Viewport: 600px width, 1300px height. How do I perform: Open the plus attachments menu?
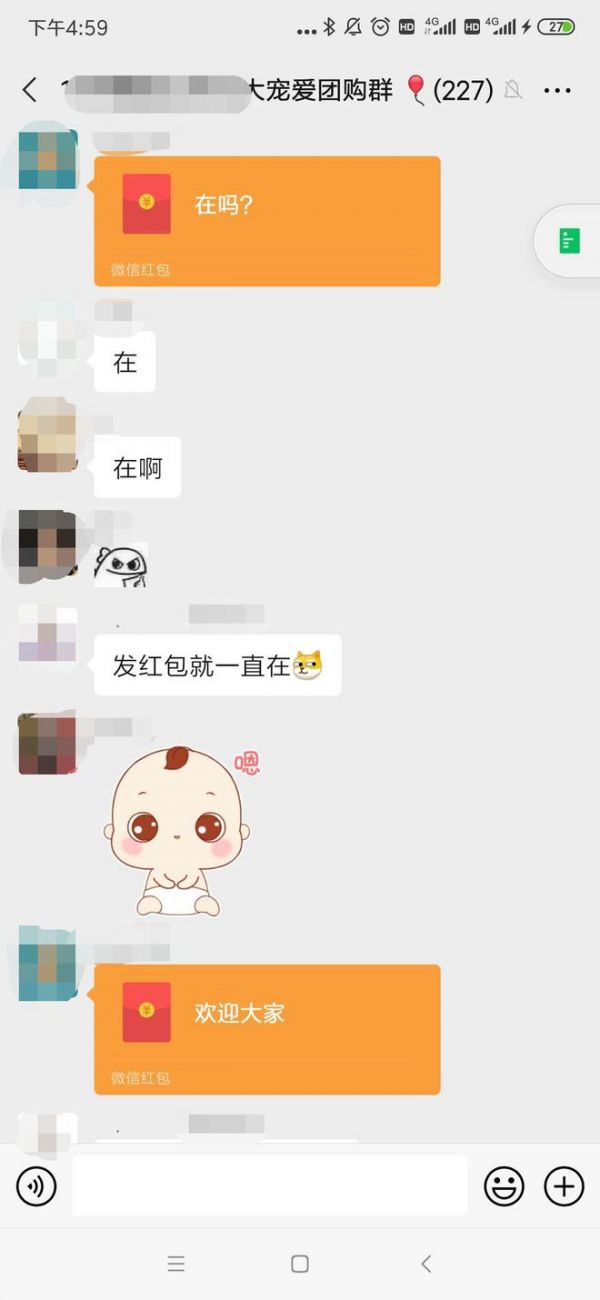click(x=563, y=1187)
